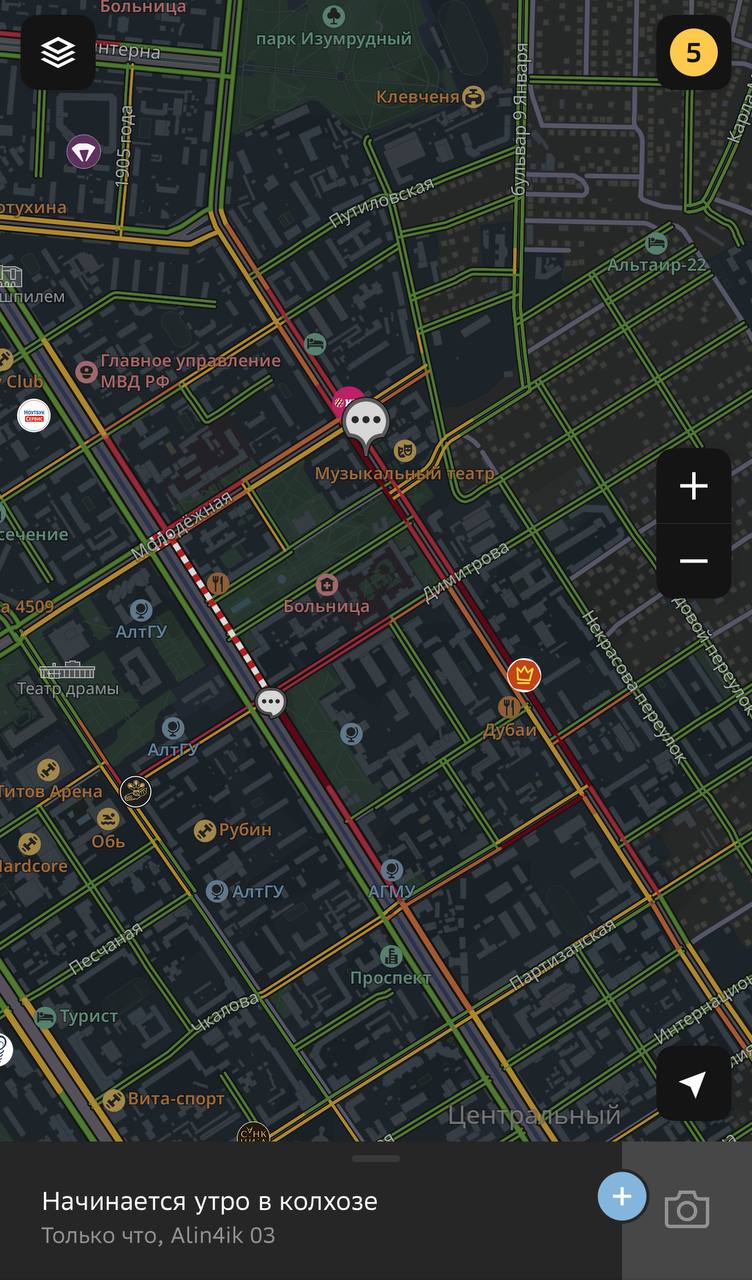Select the Проспект place marker
Screen dimensions: 752x1280
(391, 955)
